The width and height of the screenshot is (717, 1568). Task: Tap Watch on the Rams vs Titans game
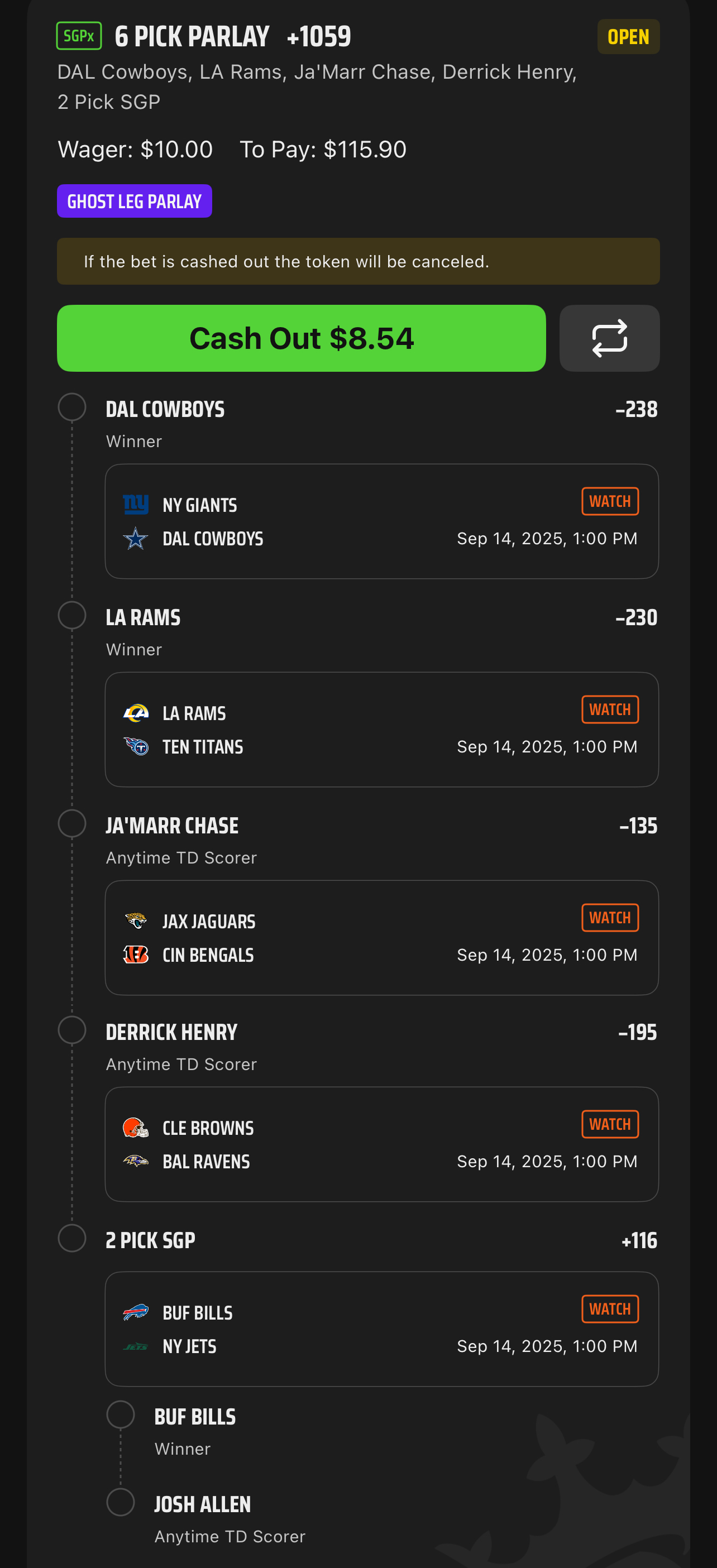[610, 709]
